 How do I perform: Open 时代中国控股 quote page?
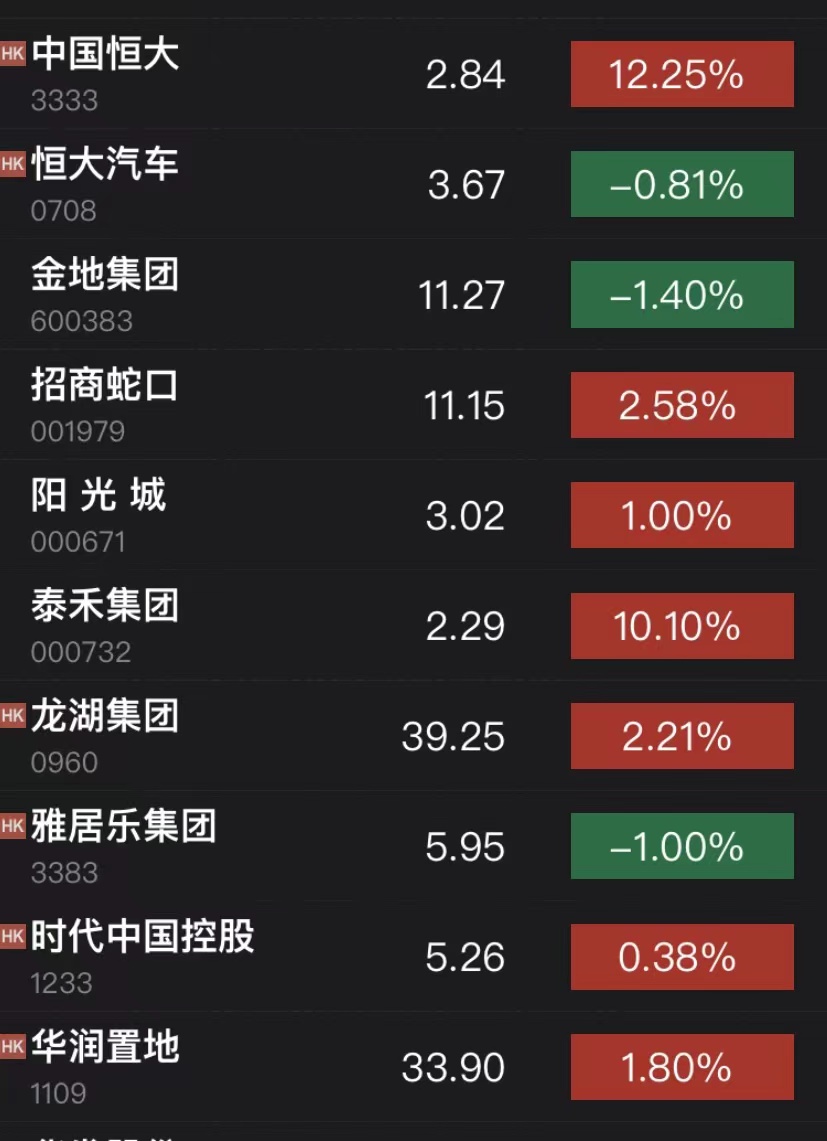pyautogui.click(x=143, y=937)
